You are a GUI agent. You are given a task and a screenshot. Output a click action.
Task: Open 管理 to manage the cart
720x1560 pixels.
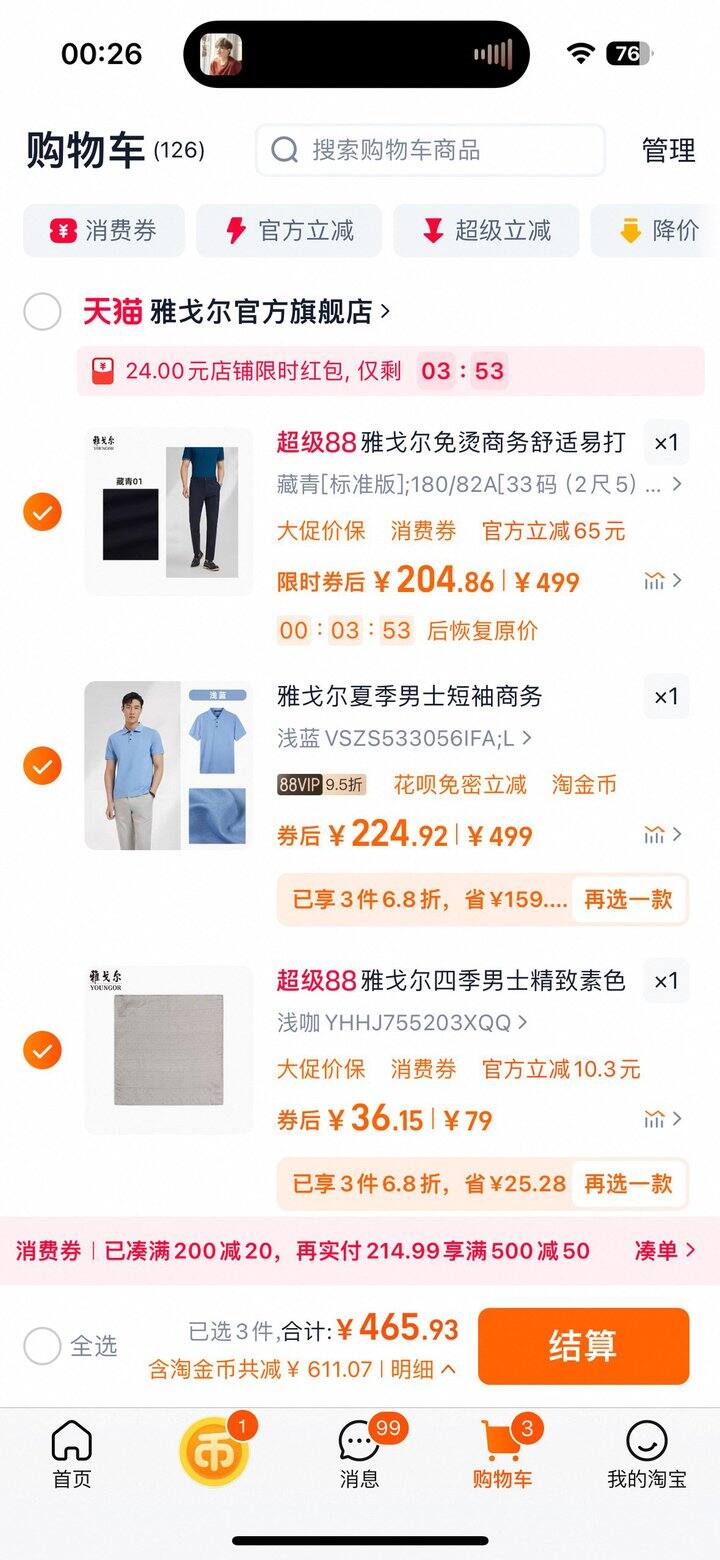668,150
